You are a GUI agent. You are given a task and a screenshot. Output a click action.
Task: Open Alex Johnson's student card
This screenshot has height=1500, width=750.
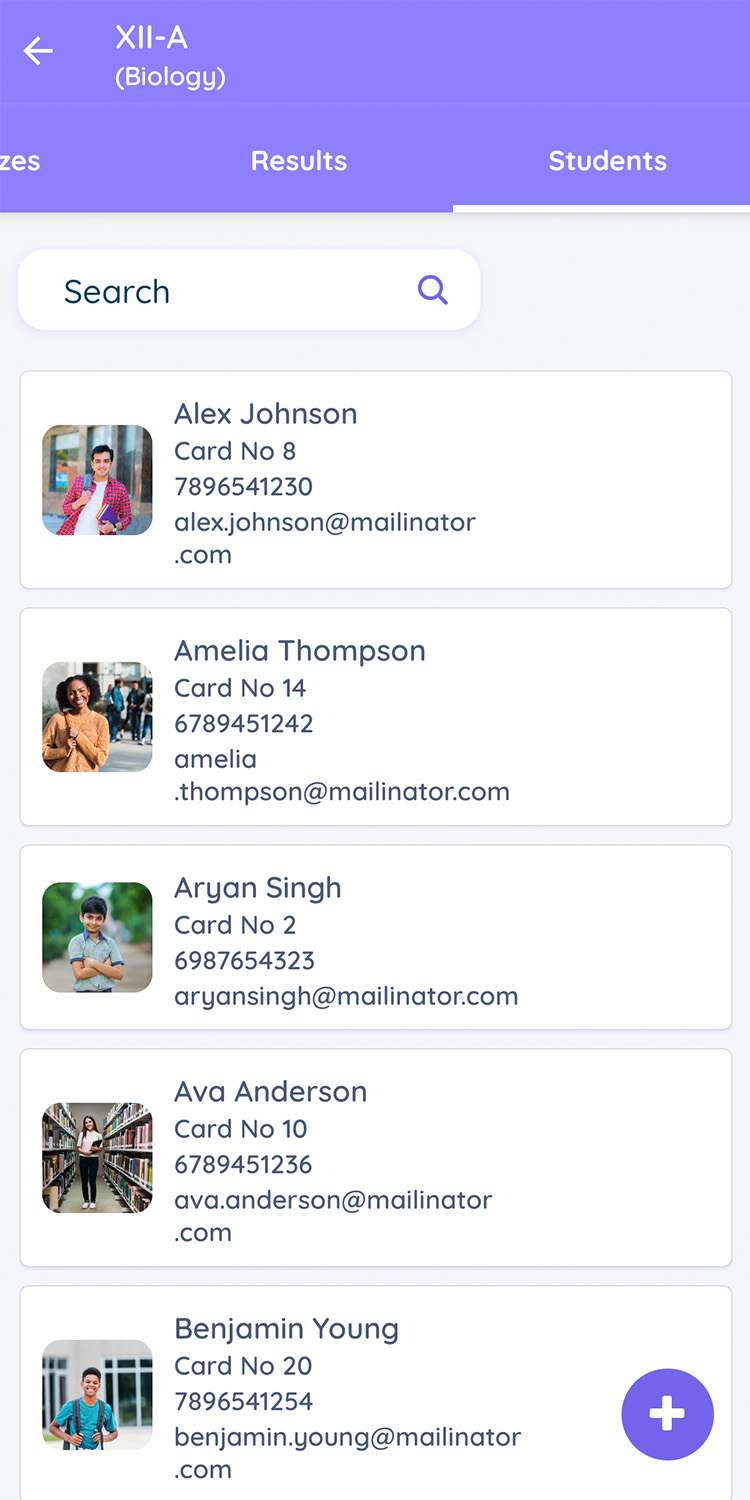(376, 480)
